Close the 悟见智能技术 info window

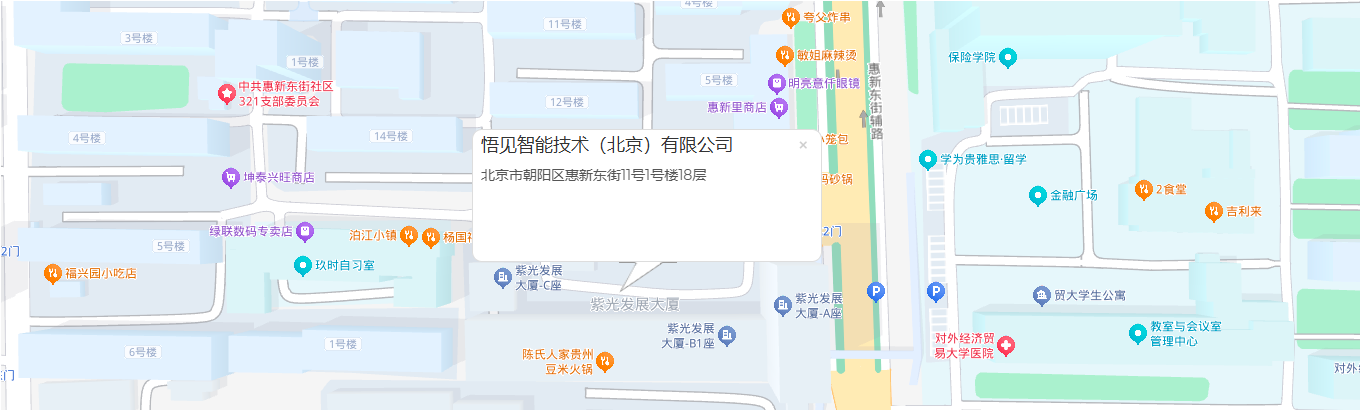(802, 145)
